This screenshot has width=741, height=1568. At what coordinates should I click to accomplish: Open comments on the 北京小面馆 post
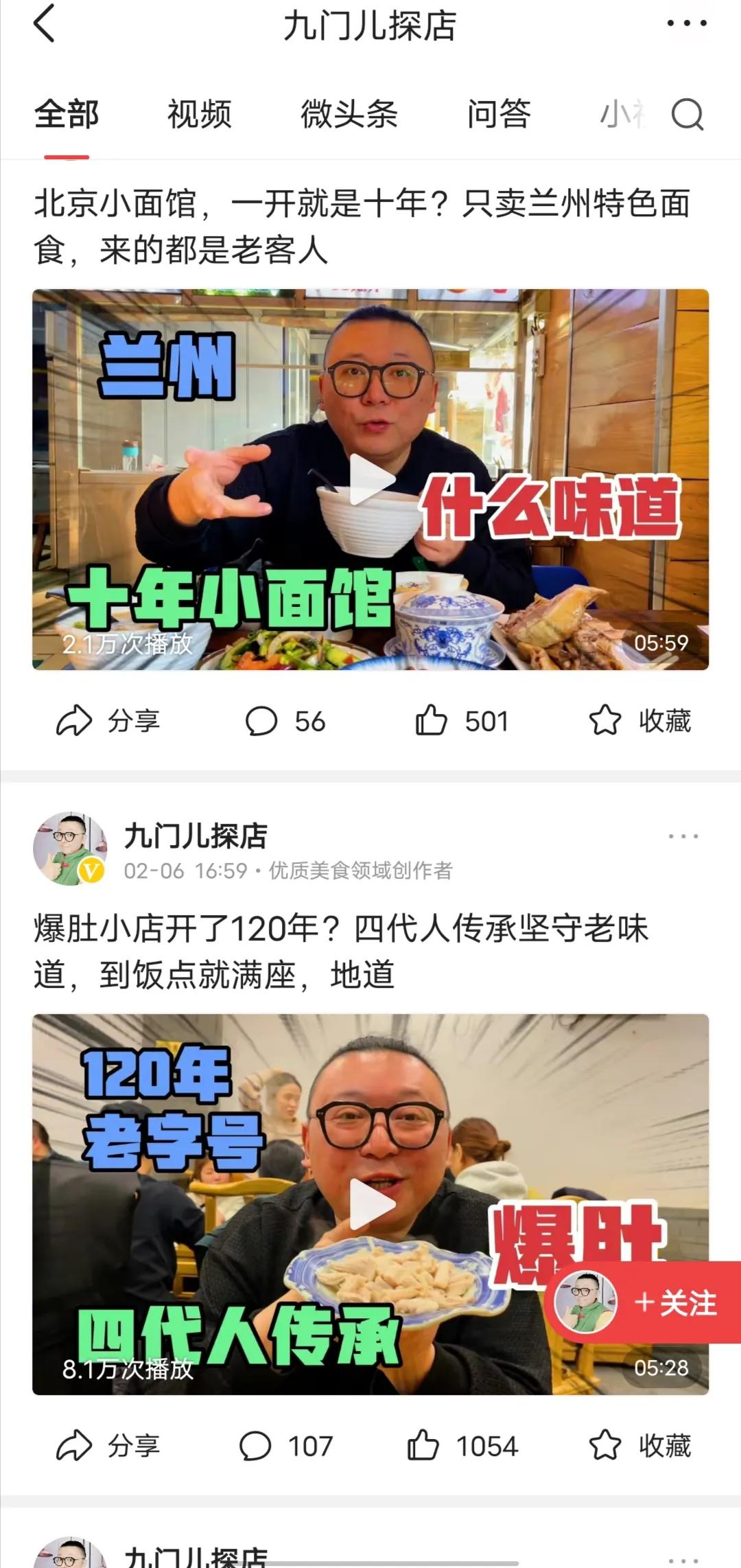[285, 721]
